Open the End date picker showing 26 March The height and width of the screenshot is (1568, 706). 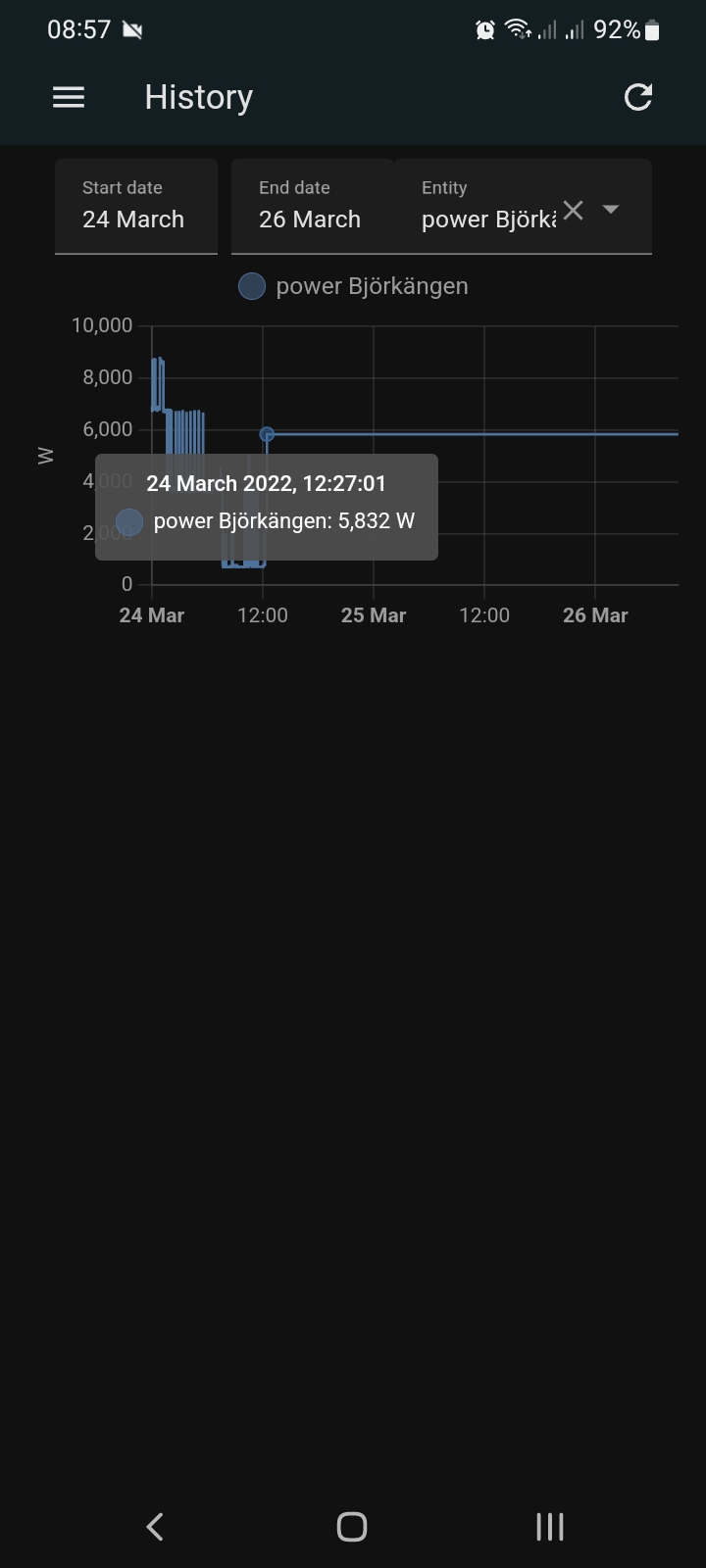click(x=309, y=206)
